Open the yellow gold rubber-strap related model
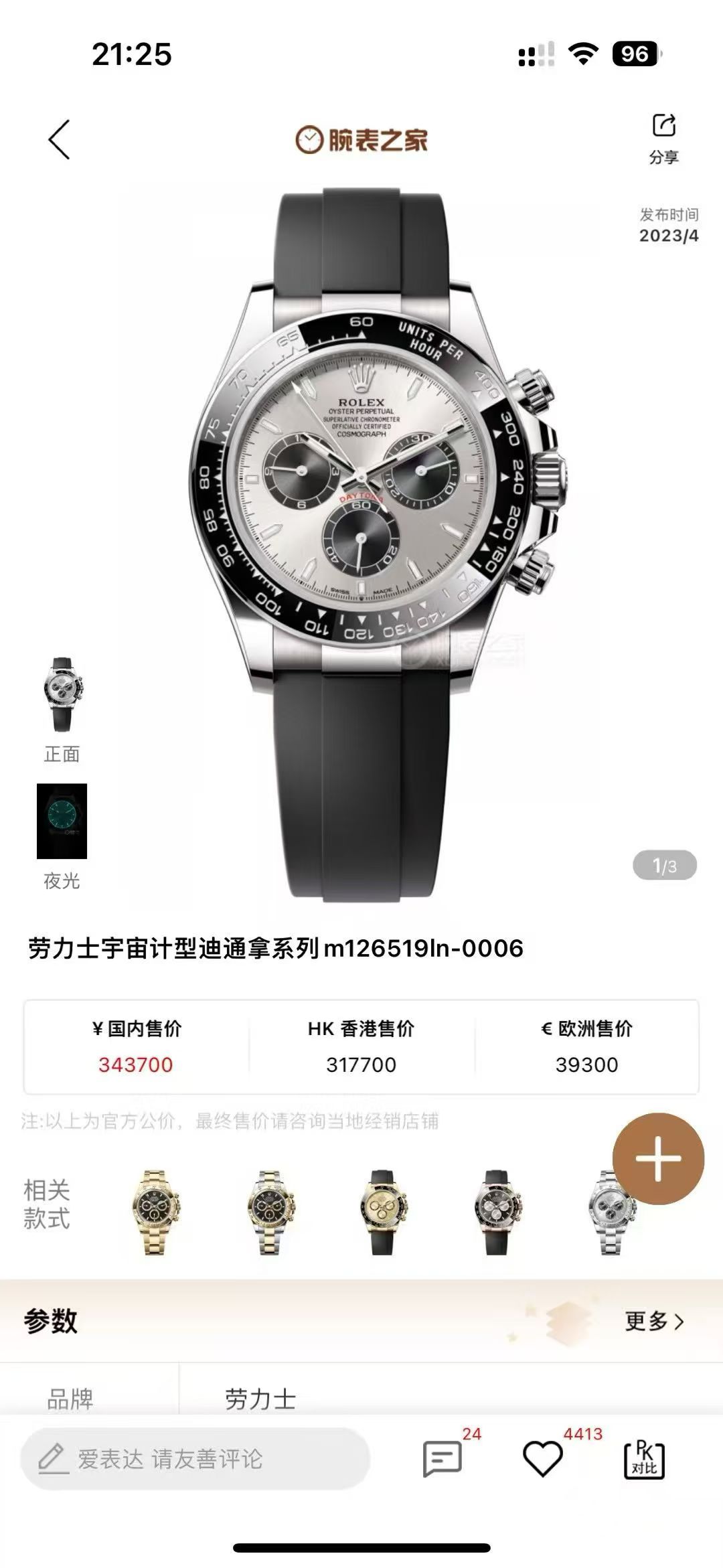 383,1212
